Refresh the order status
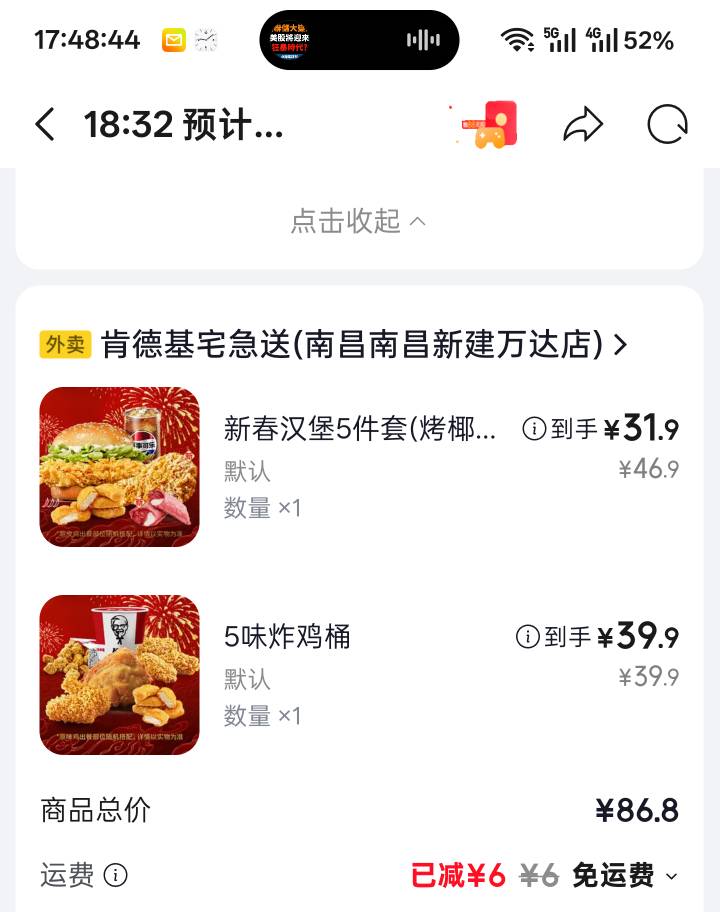This screenshot has width=720, height=912. (x=667, y=126)
